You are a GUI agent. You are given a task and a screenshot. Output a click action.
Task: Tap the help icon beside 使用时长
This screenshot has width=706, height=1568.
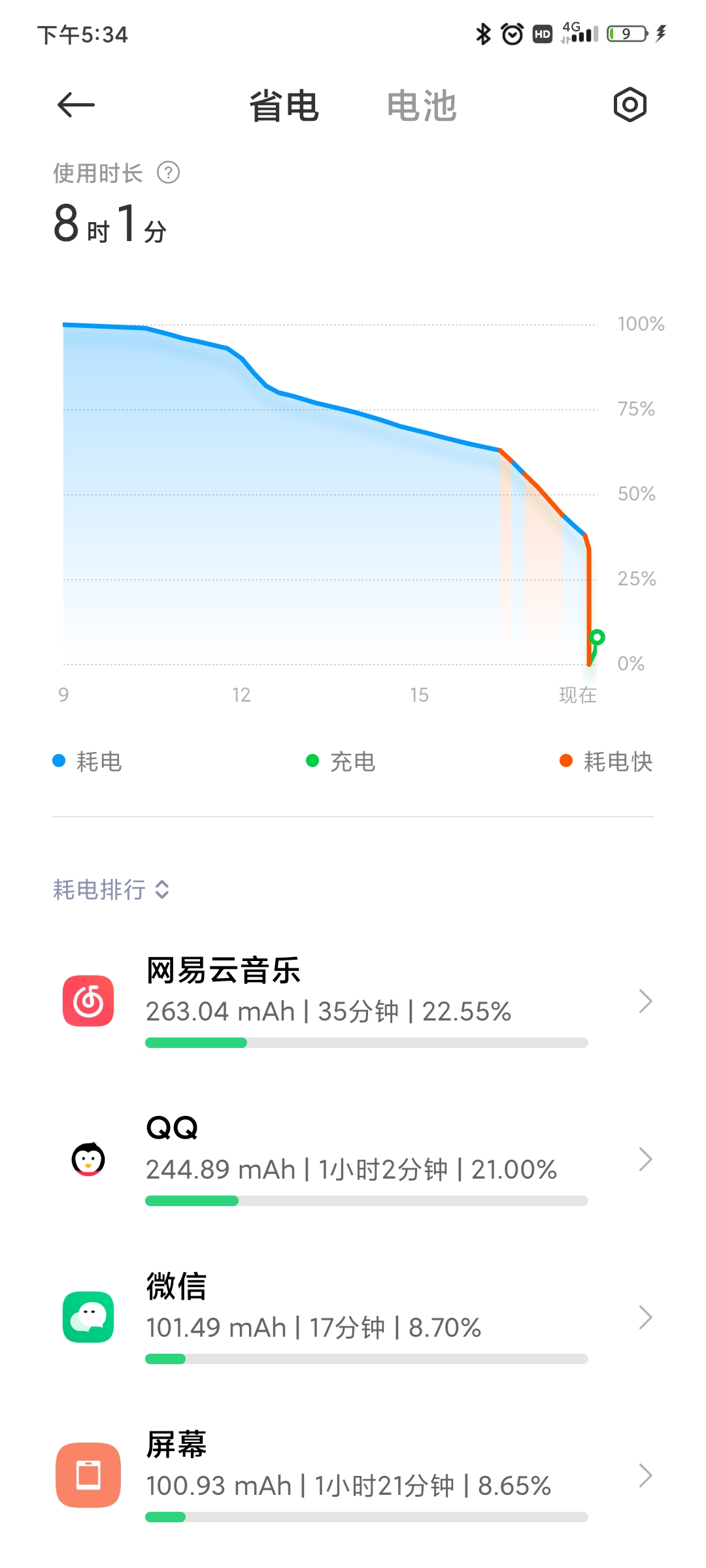[x=169, y=173]
